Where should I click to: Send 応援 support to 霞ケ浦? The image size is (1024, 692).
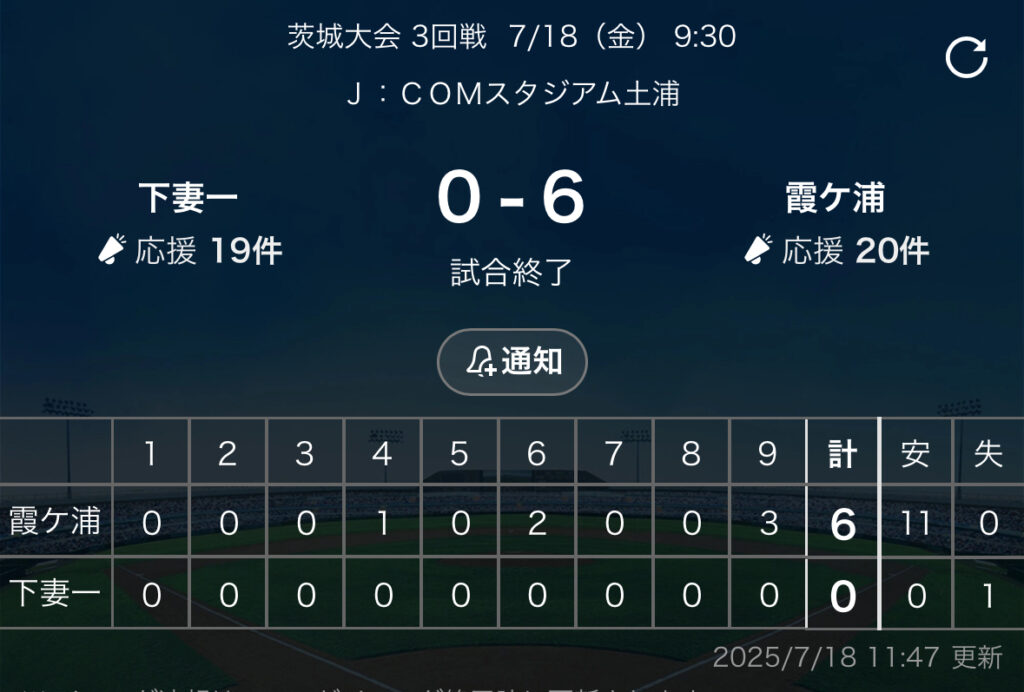pyautogui.click(x=836, y=250)
